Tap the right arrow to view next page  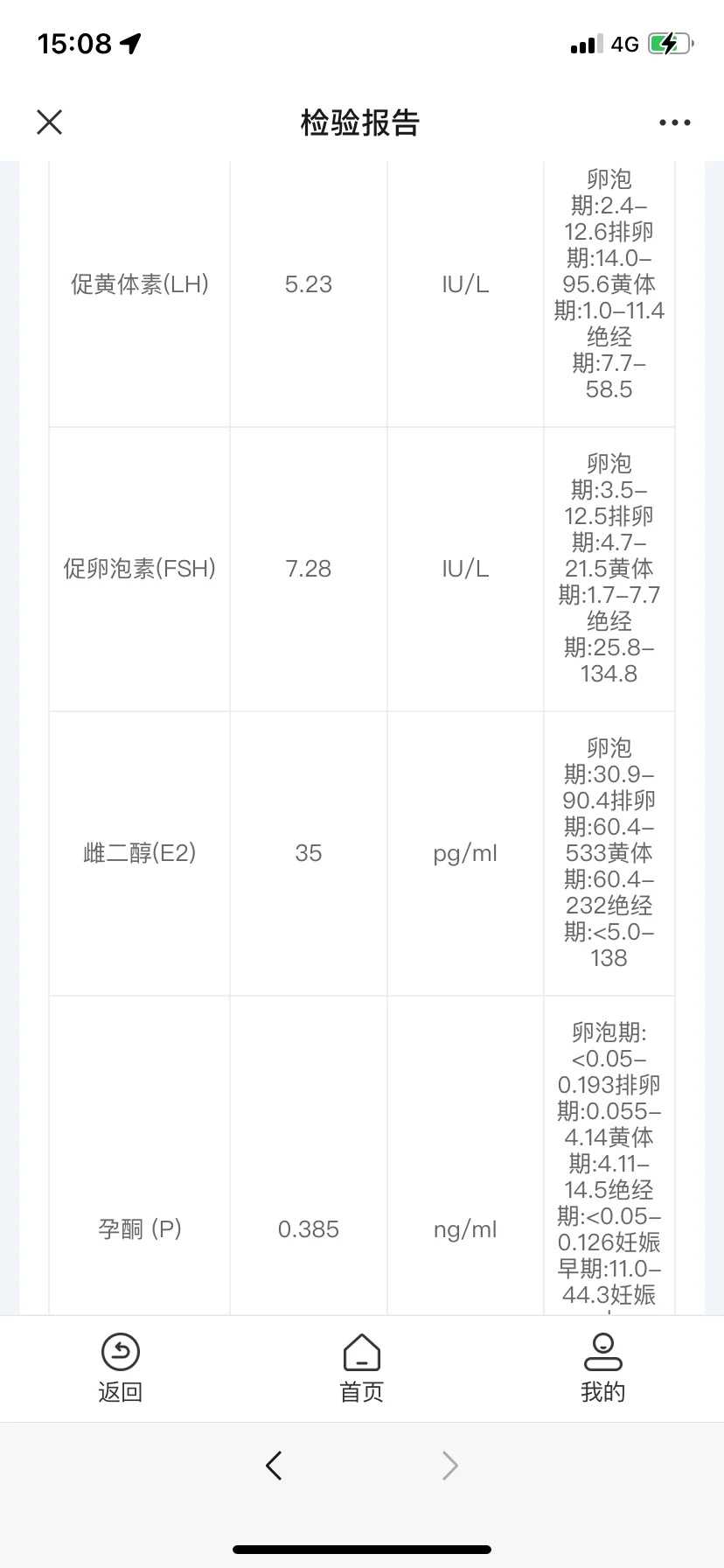tap(449, 1466)
